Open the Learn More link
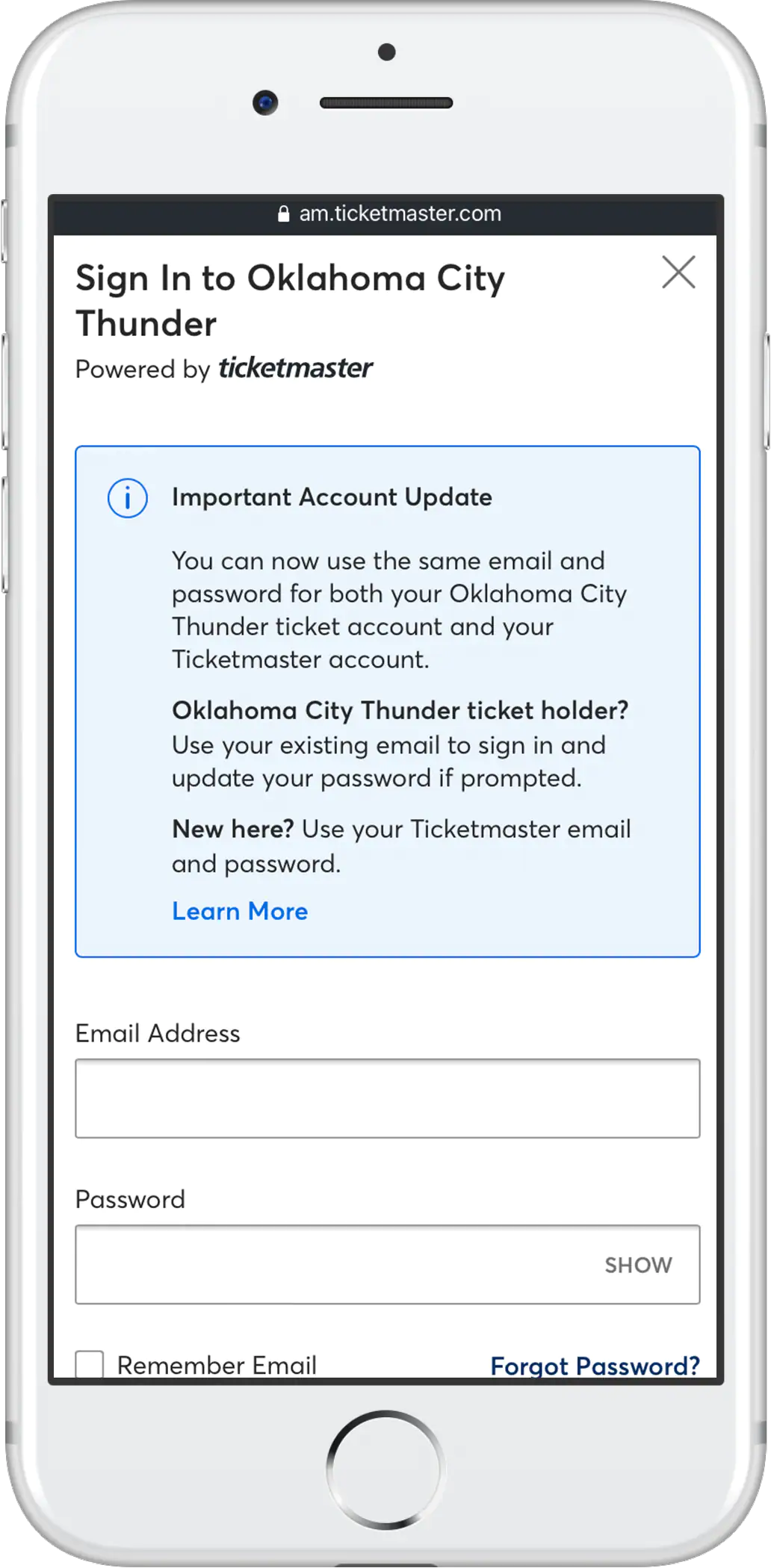 click(x=240, y=911)
